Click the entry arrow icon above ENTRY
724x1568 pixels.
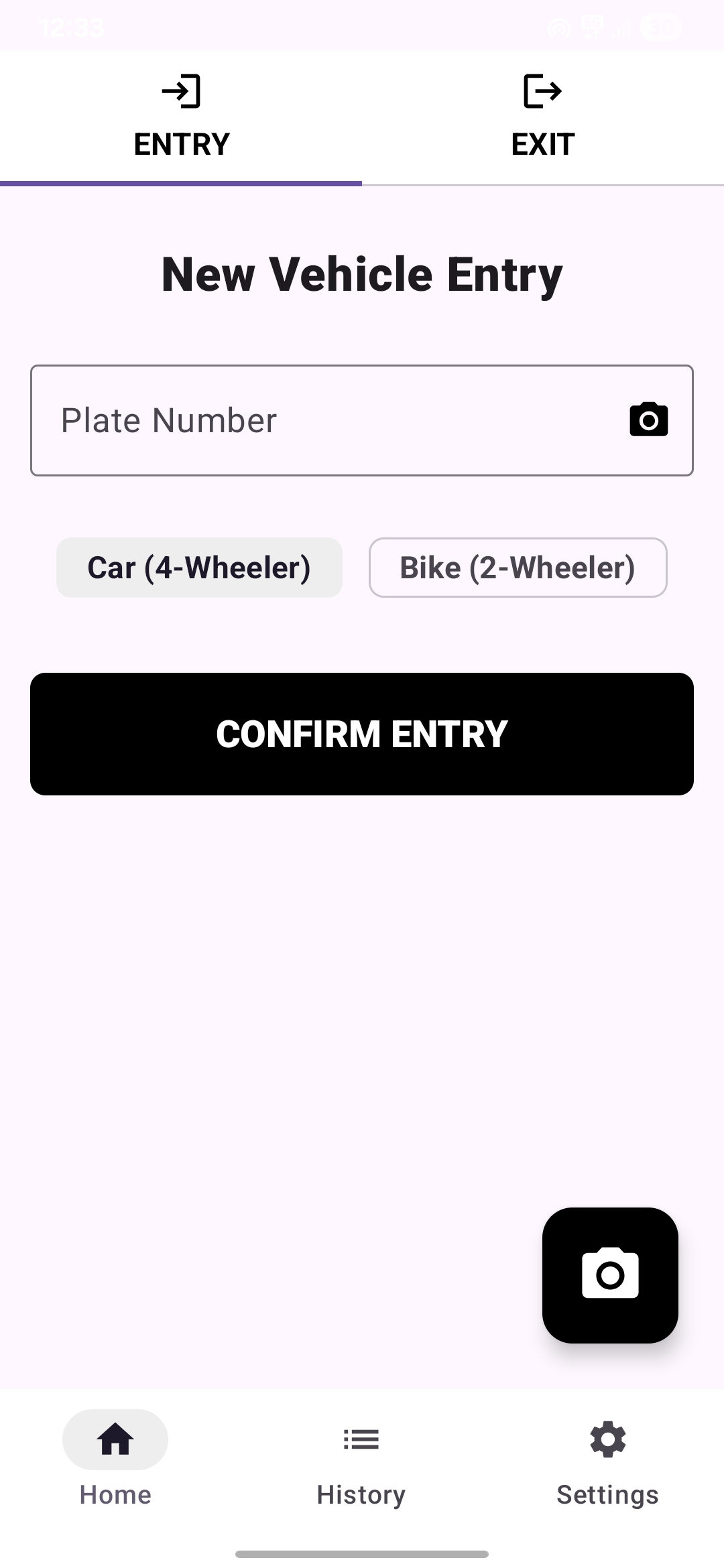tap(181, 92)
